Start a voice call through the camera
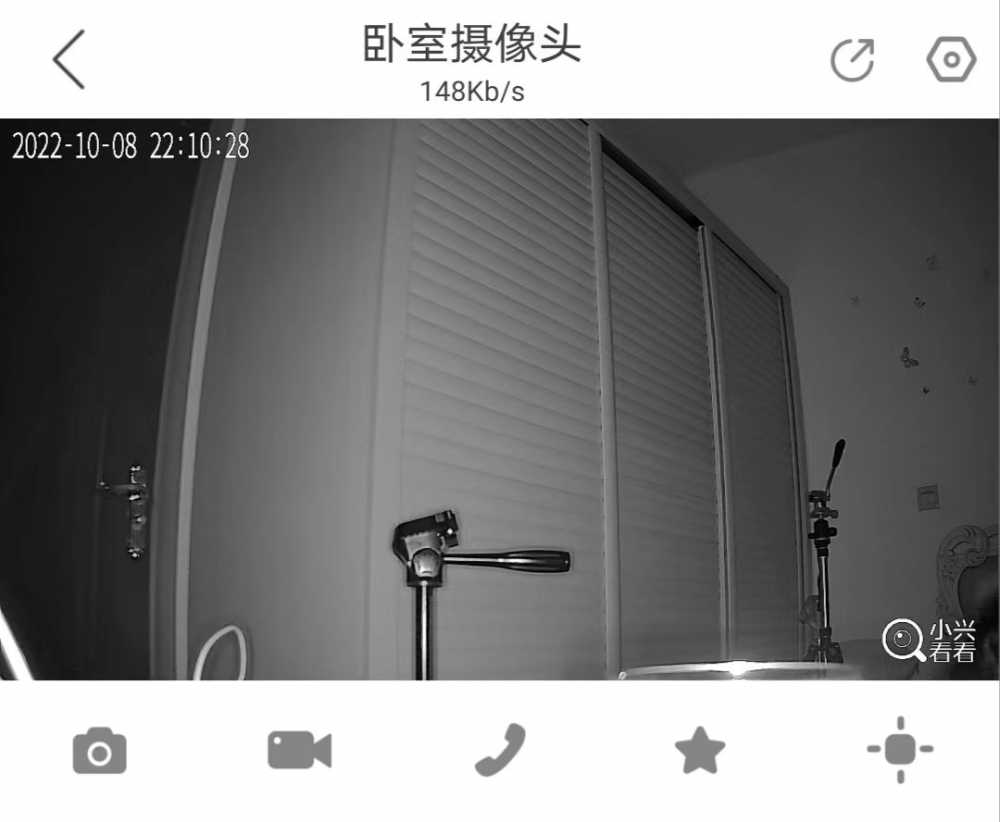The width and height of the screenshot is (1000, 822). (x=500, y=750)
